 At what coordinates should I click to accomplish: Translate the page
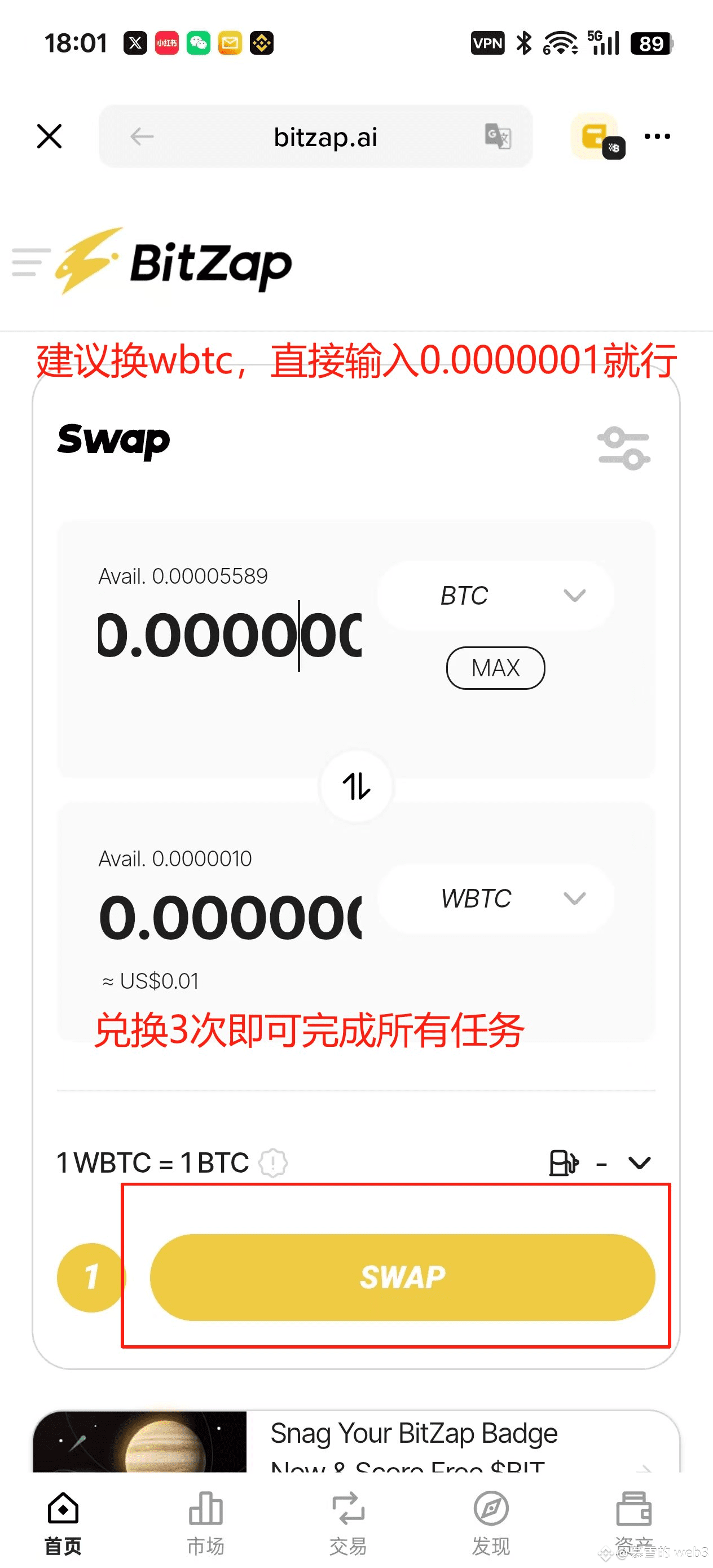(x=498, y=136)
